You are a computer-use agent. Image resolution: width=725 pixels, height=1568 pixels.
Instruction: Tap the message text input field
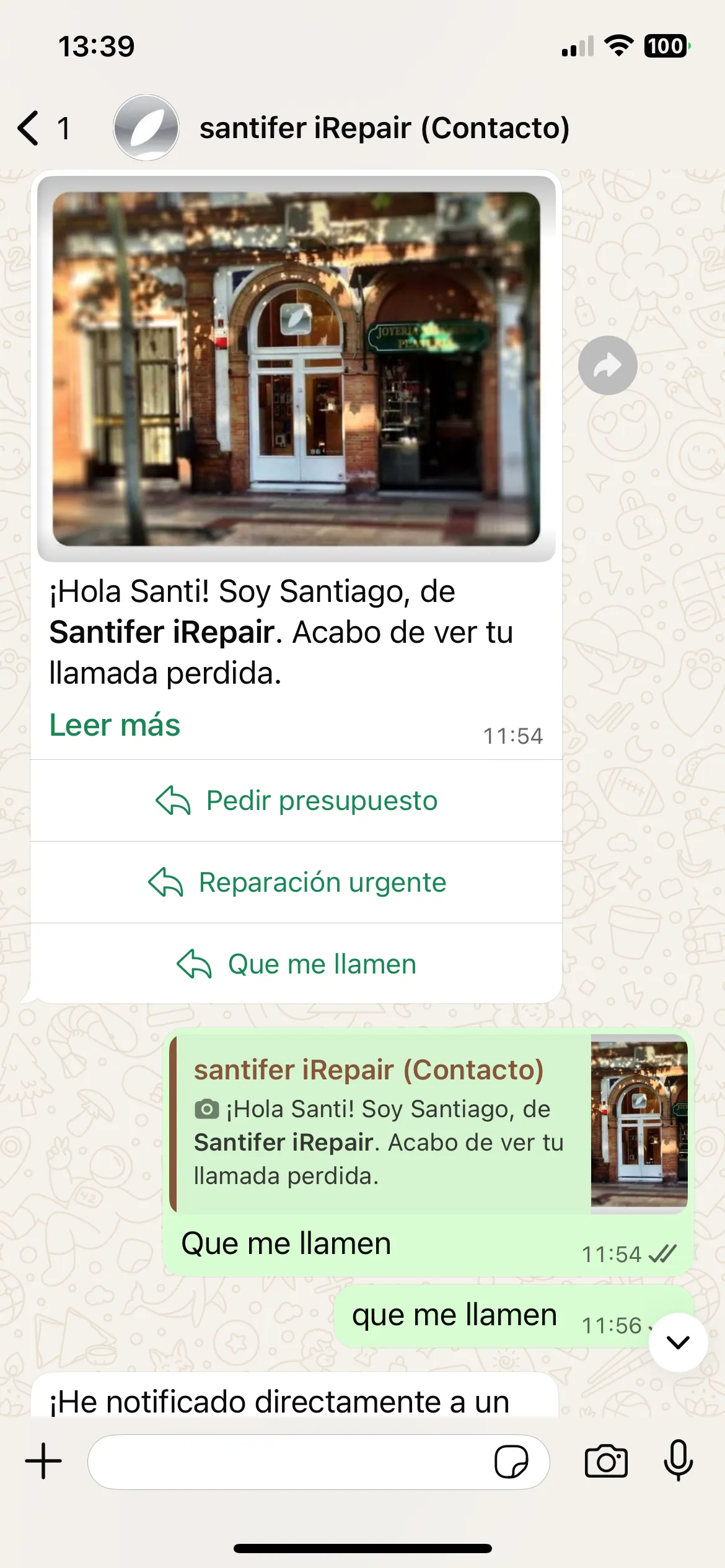click(x=297, y=1460)
